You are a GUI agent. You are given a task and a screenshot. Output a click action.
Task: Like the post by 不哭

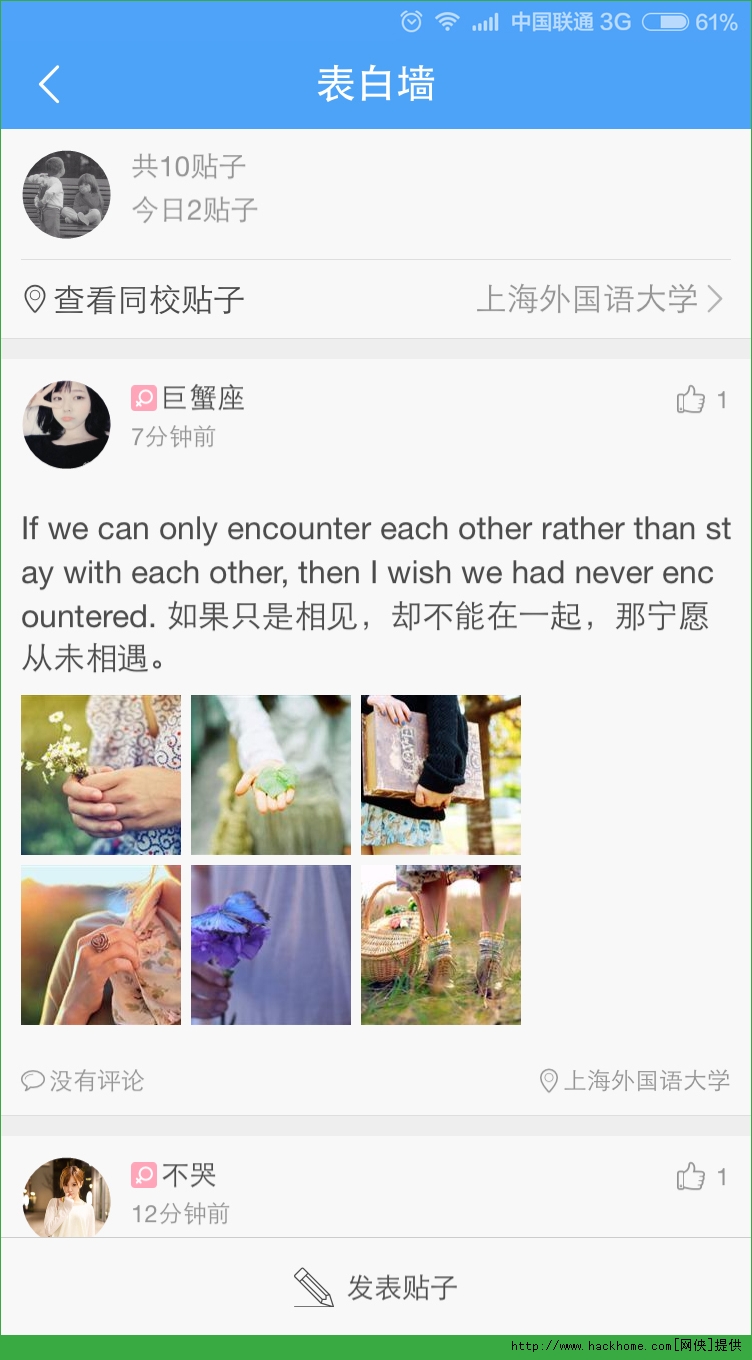pyautogui.click(x=692, y=1177)
